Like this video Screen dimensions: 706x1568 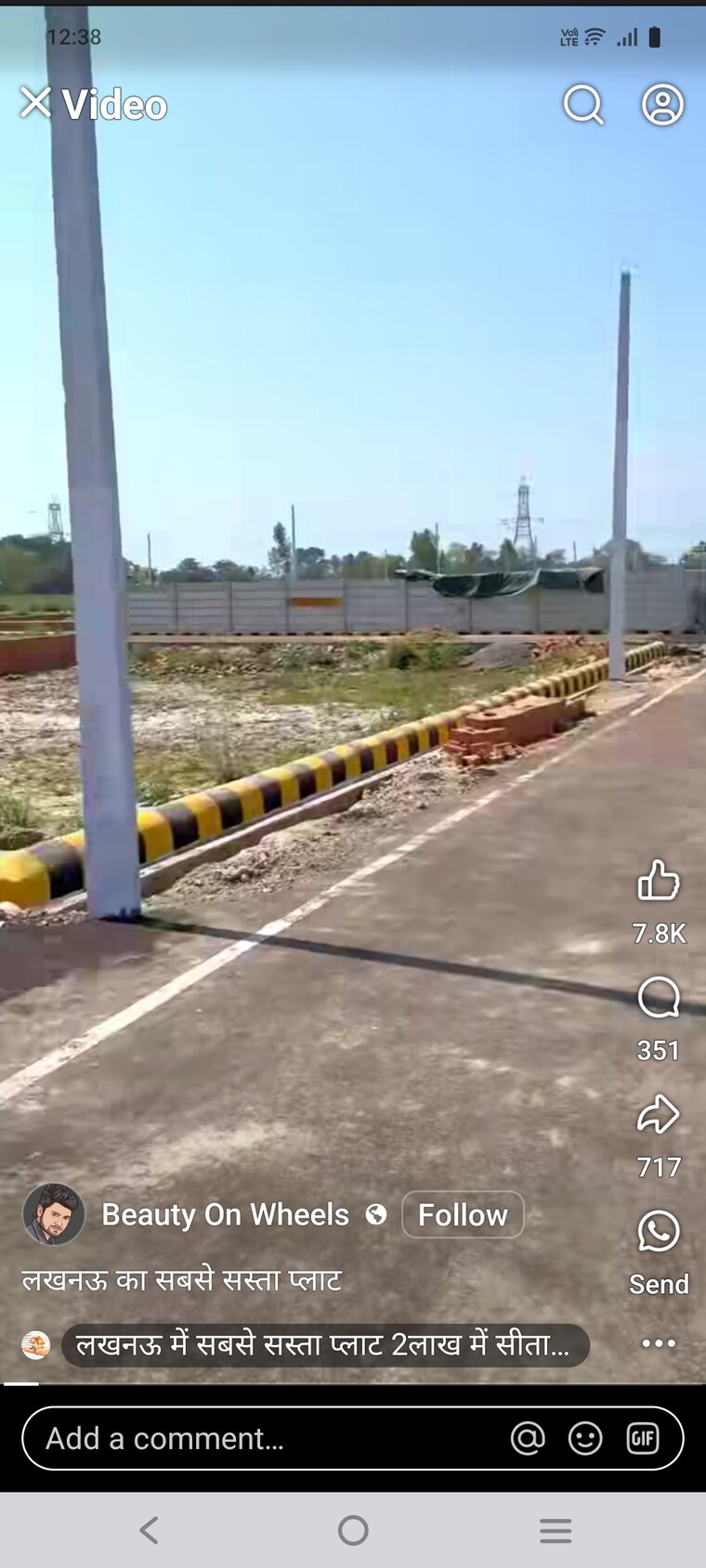(x=659, y=880)
